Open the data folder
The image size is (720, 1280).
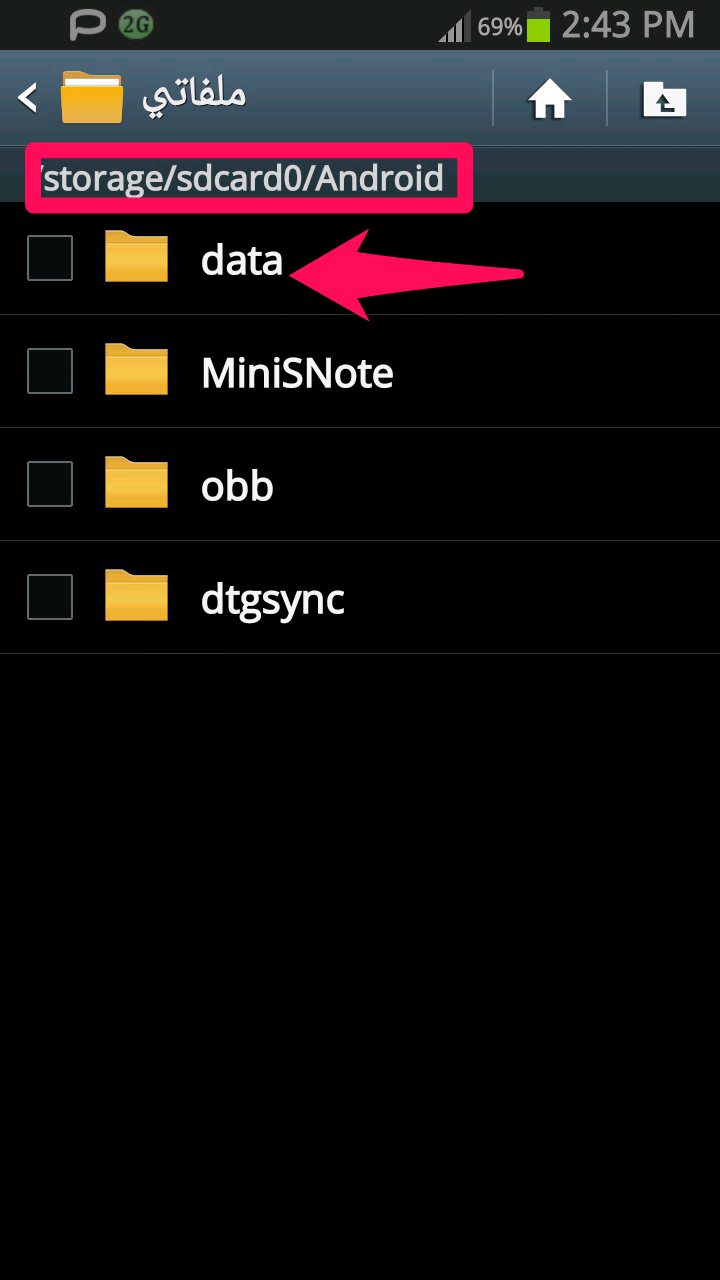pyautogui.click(x=241, y=260)
